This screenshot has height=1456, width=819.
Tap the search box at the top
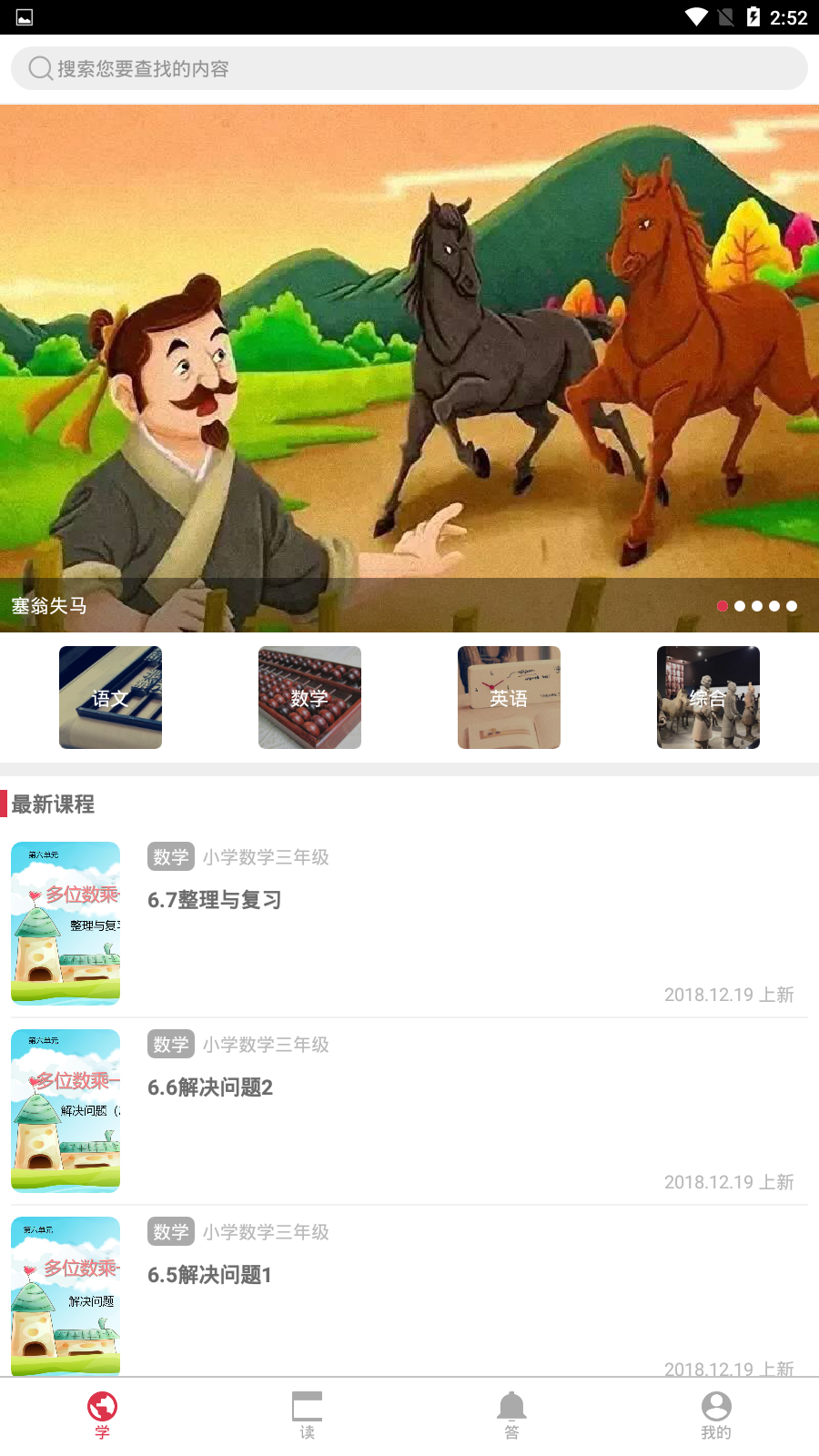point(409,68)
